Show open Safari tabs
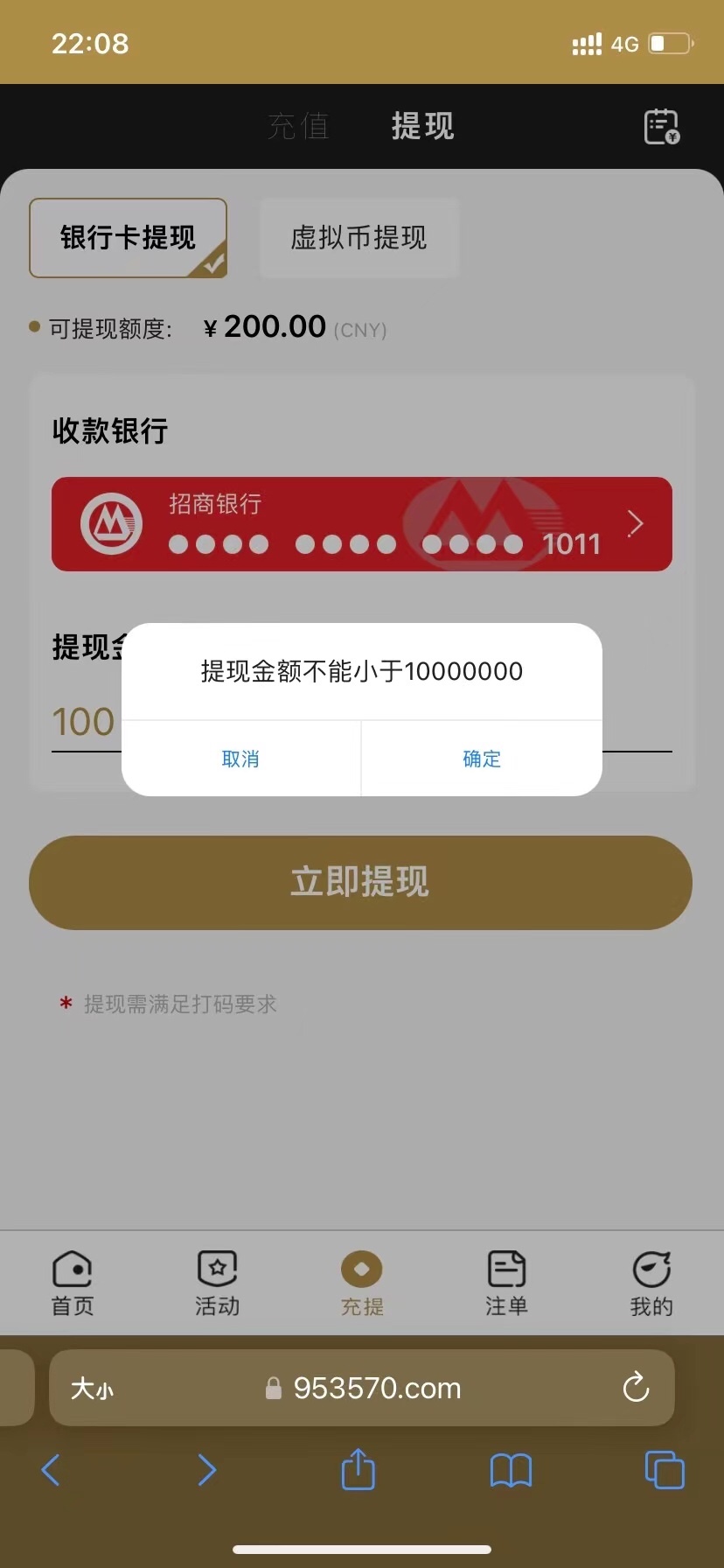Viewport: 724px width, 1568px height. [664, 1469]
